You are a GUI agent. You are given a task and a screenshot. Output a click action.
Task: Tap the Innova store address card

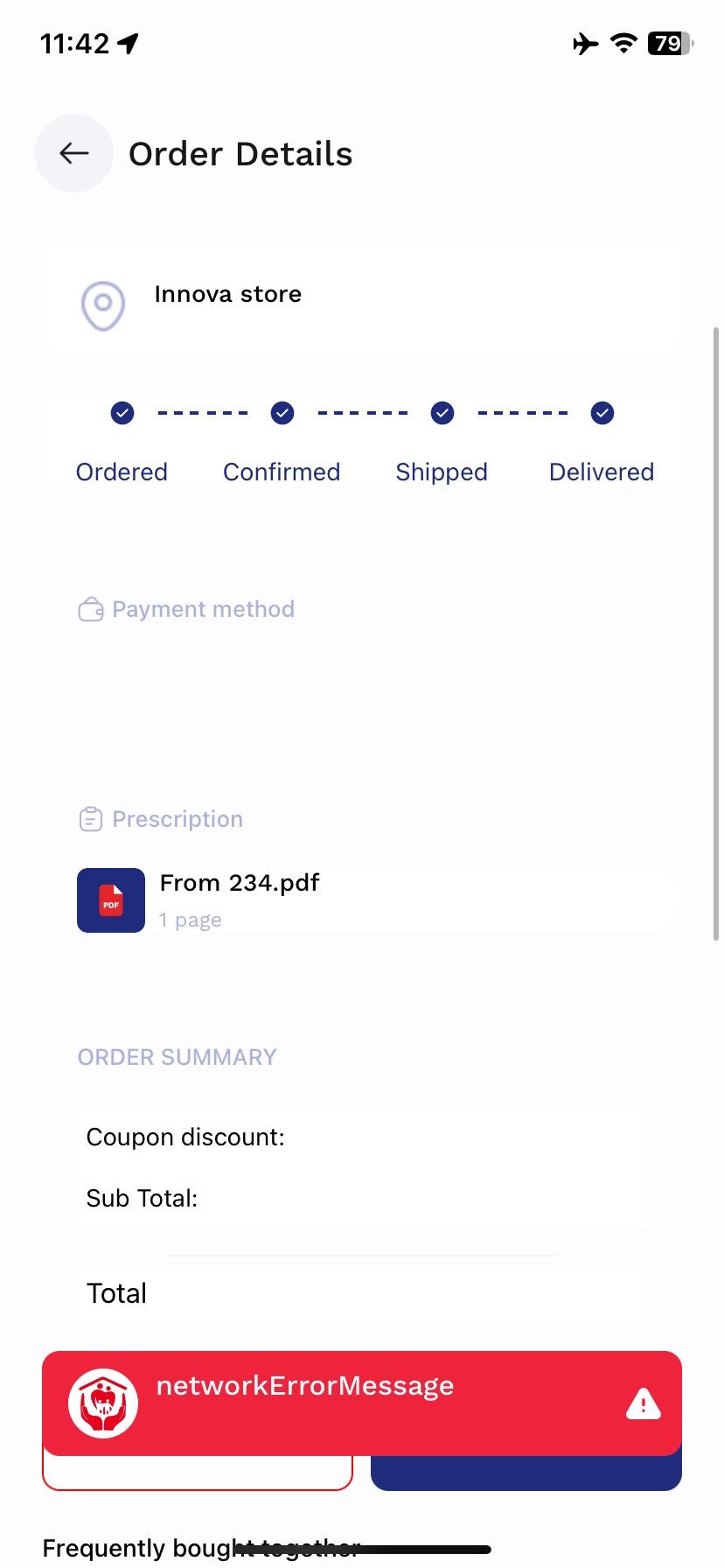(x=361, y=300)
